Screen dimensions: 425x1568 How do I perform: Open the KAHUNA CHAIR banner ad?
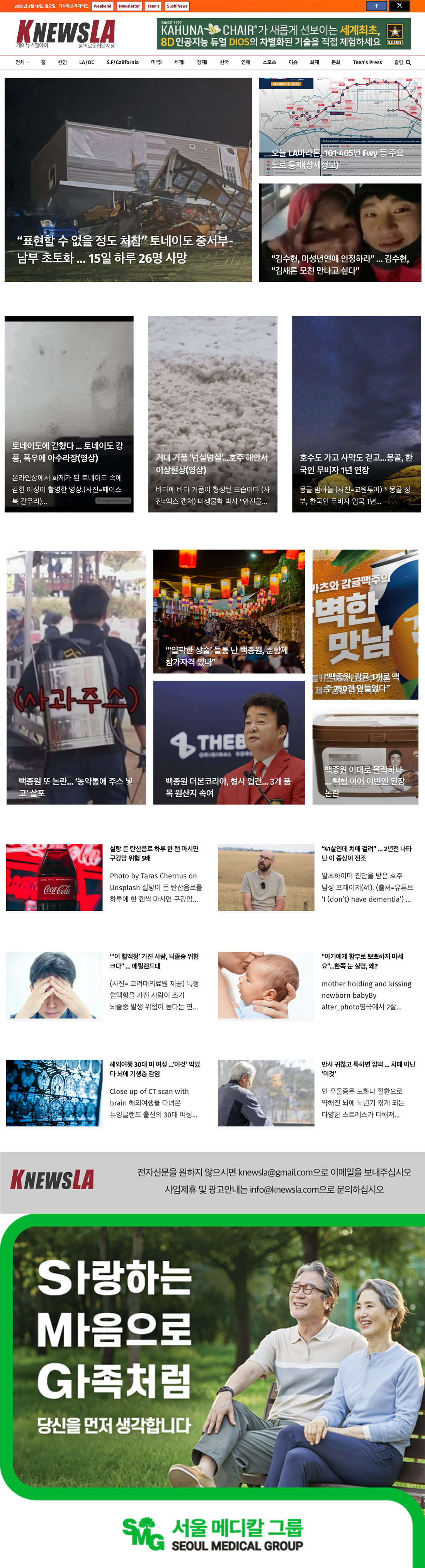[x=283, y=34]
